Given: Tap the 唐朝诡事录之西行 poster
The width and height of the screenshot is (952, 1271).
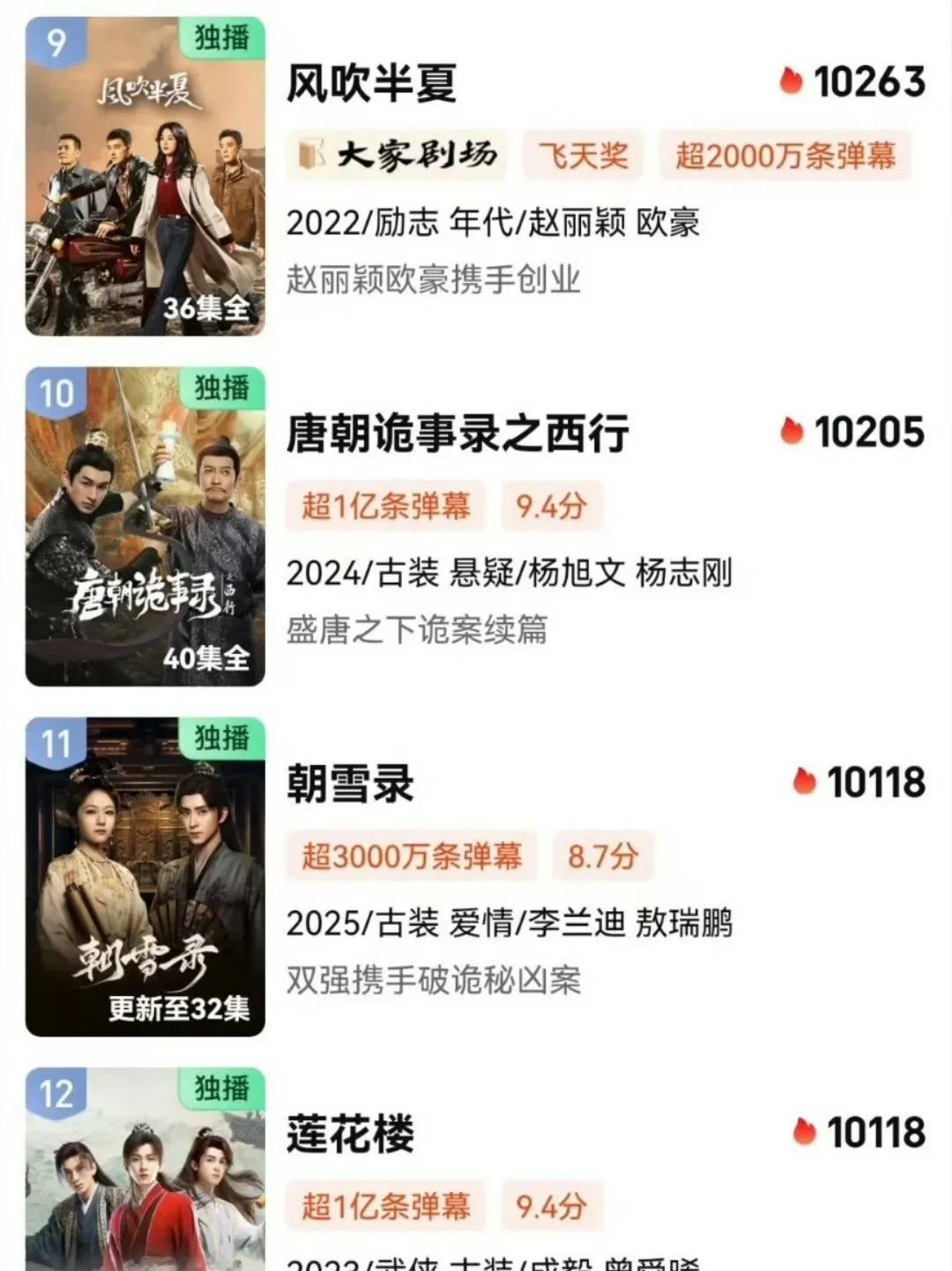Looking at the screenshot, I should tap(145, 527).
